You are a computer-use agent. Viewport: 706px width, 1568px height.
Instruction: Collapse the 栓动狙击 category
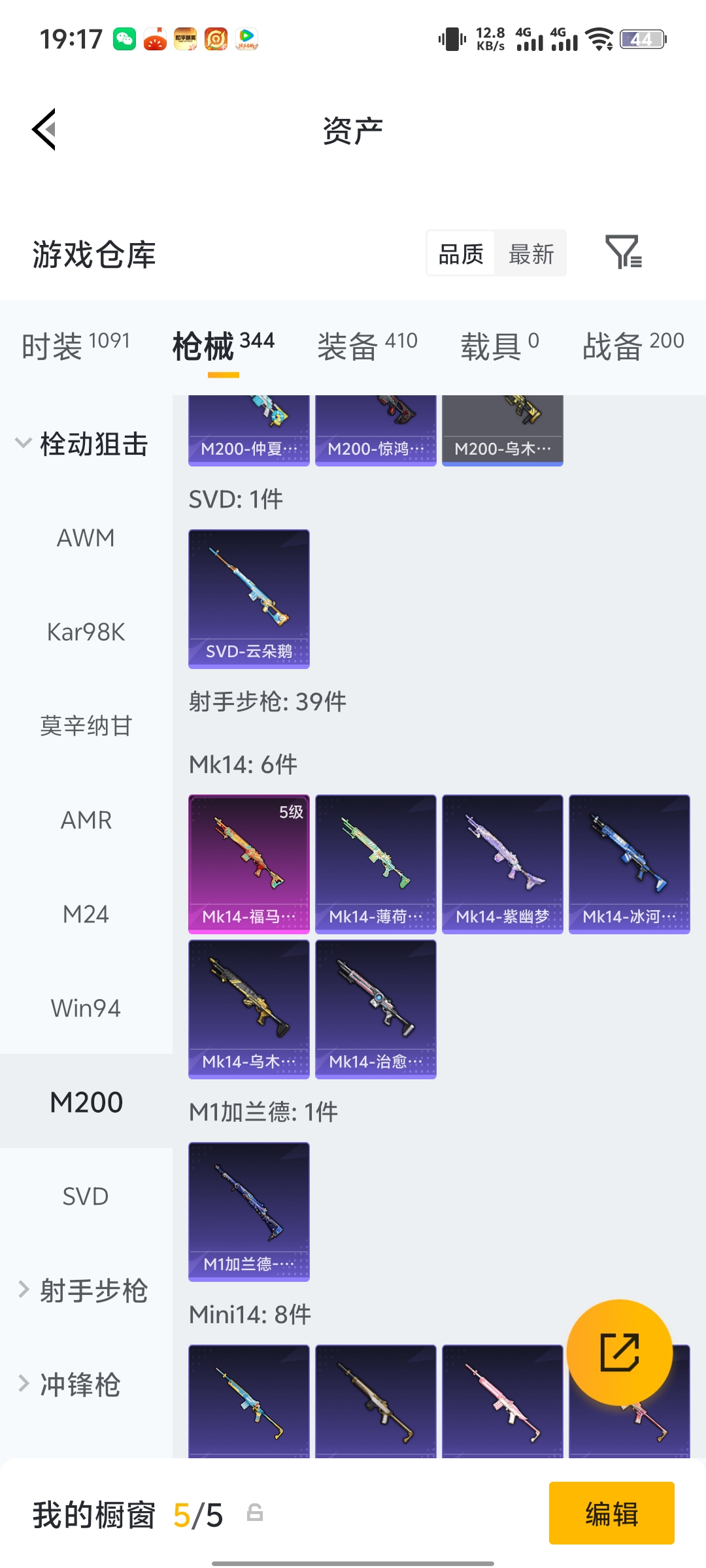[x=82, y=444]
